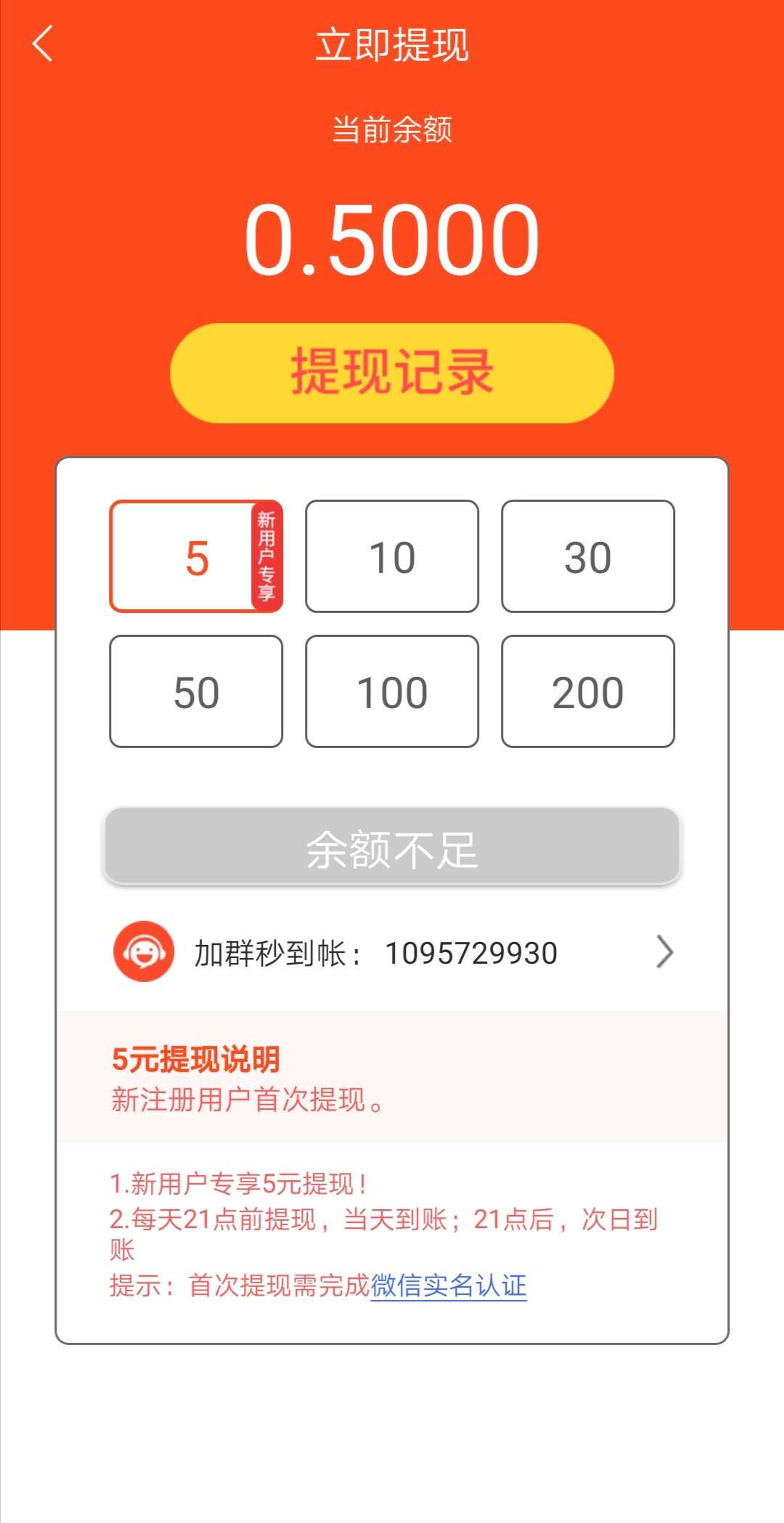Click the 0.5000 balance amount

pyautogui.click(x=392, y=240)
